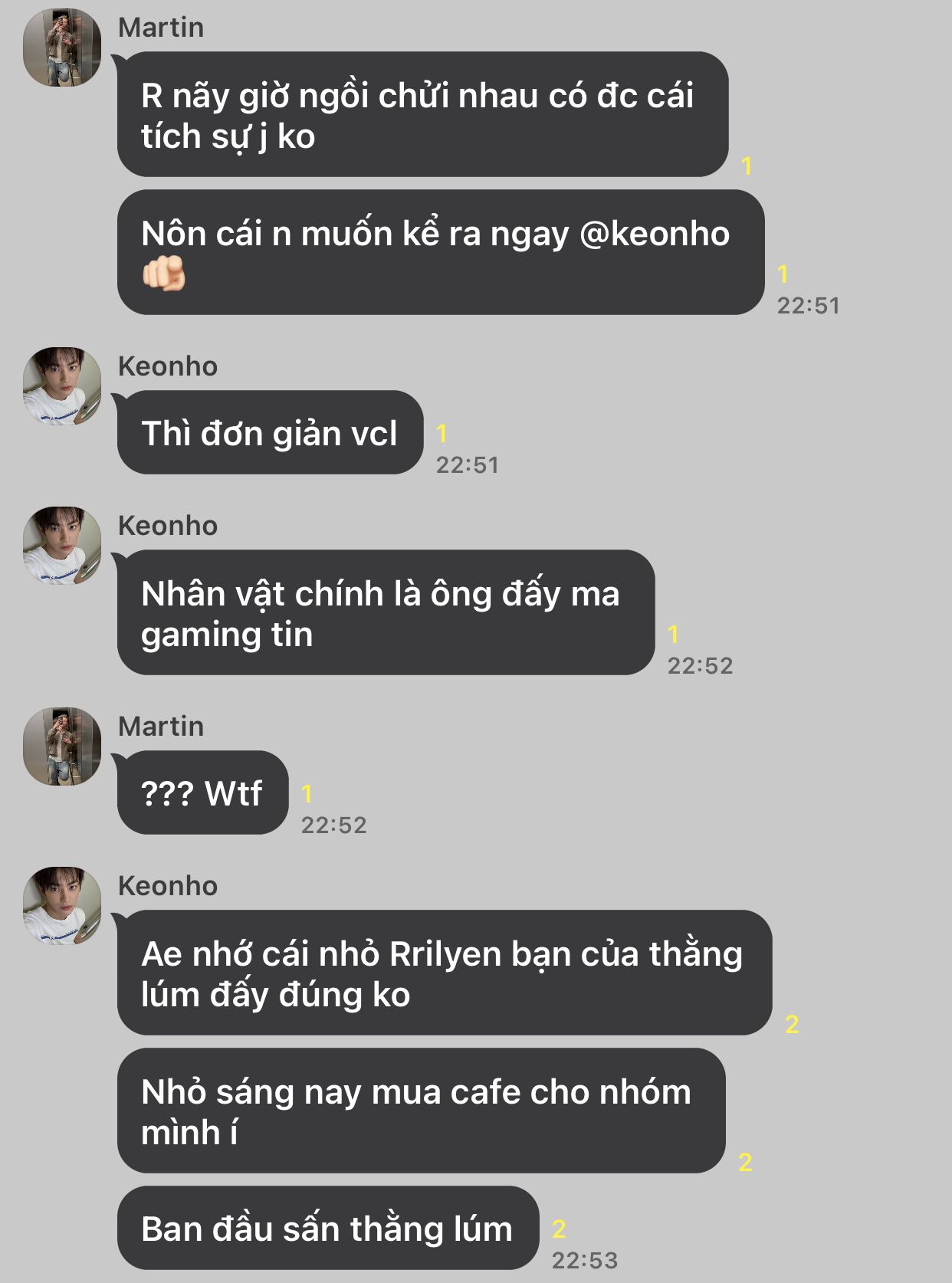Open Martin's avatar above the "R nãy giờ" message

62,48
